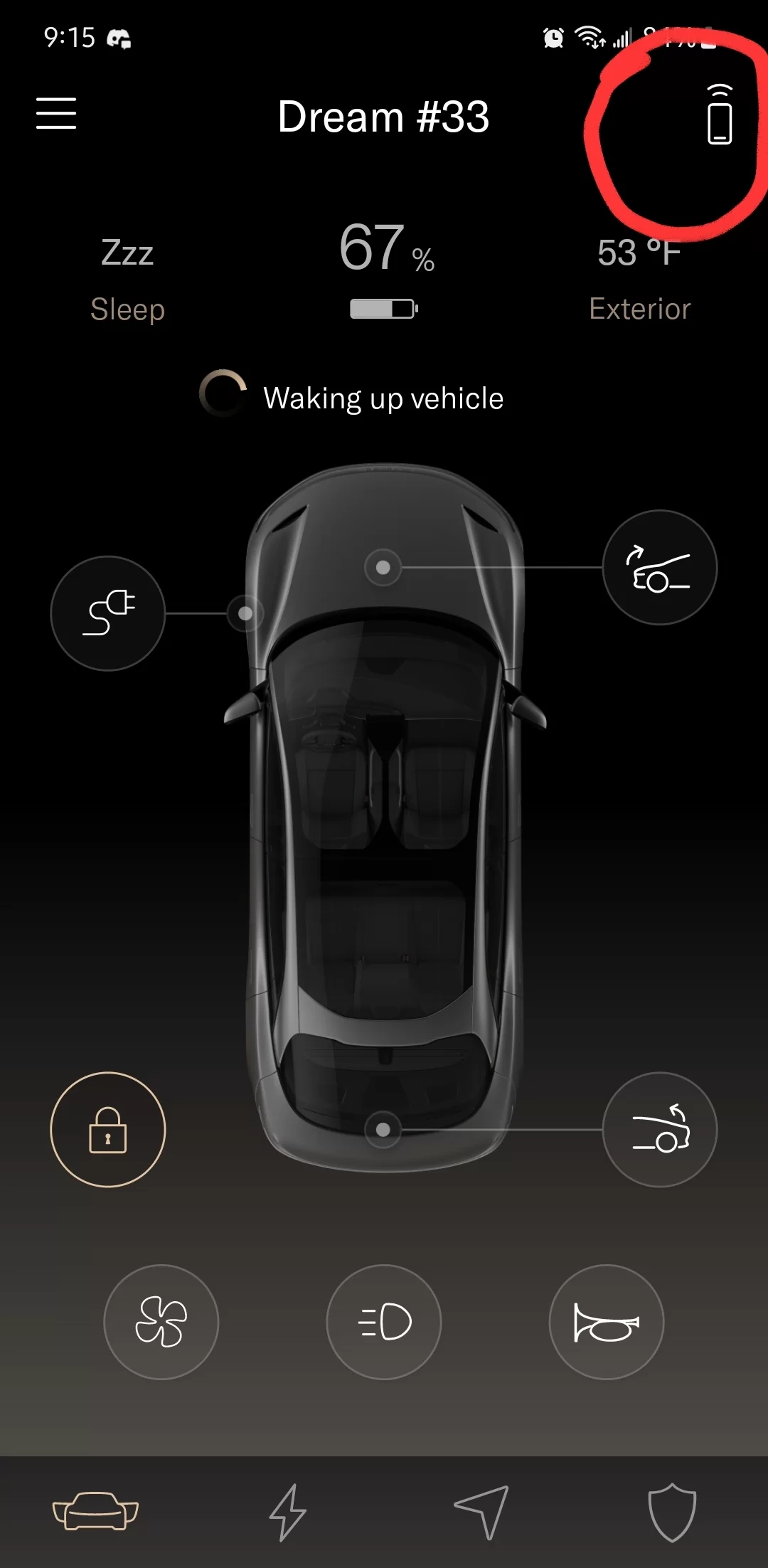Honk the horn

point(607,1322)
